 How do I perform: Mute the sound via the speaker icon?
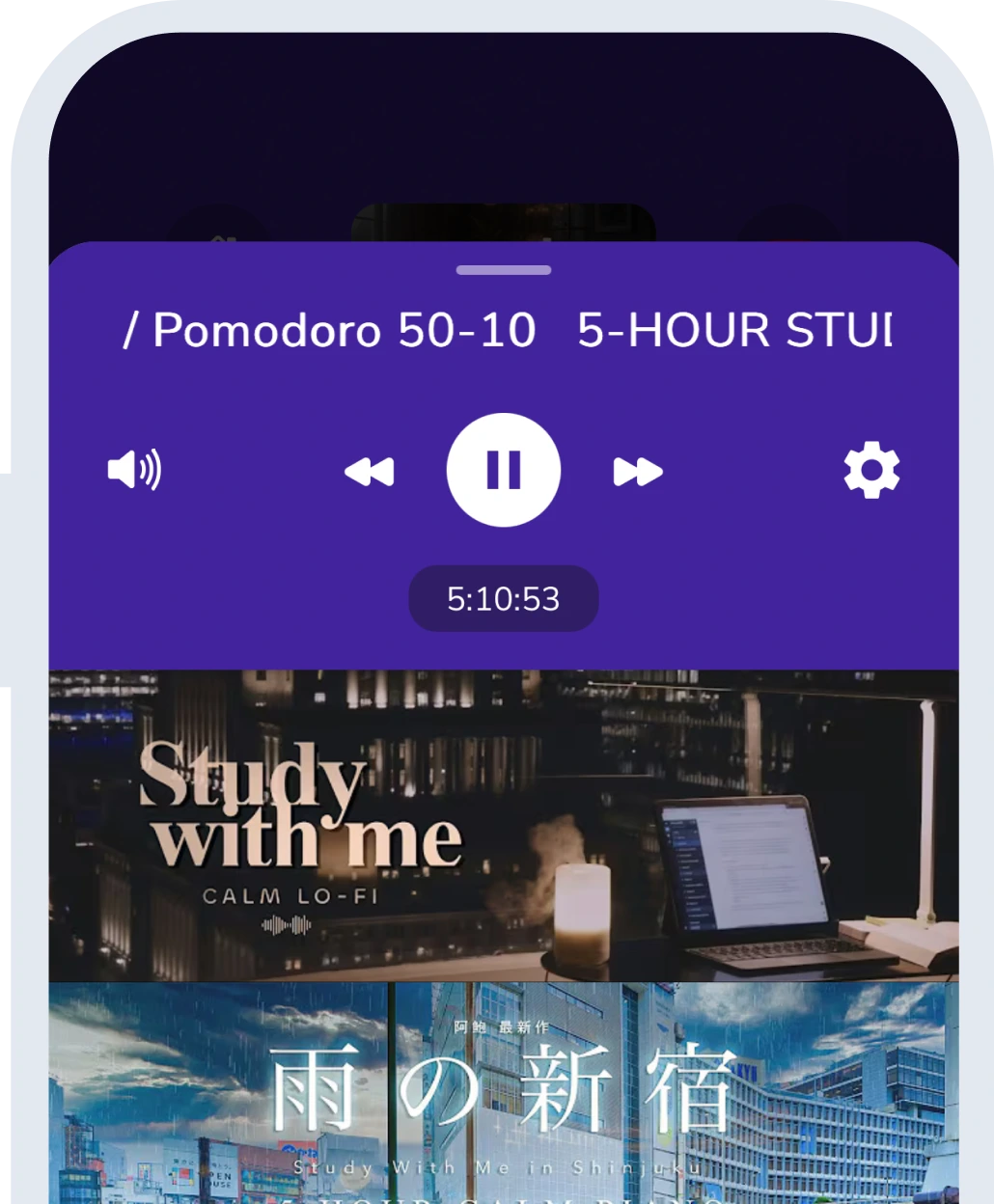click(134, 470)
